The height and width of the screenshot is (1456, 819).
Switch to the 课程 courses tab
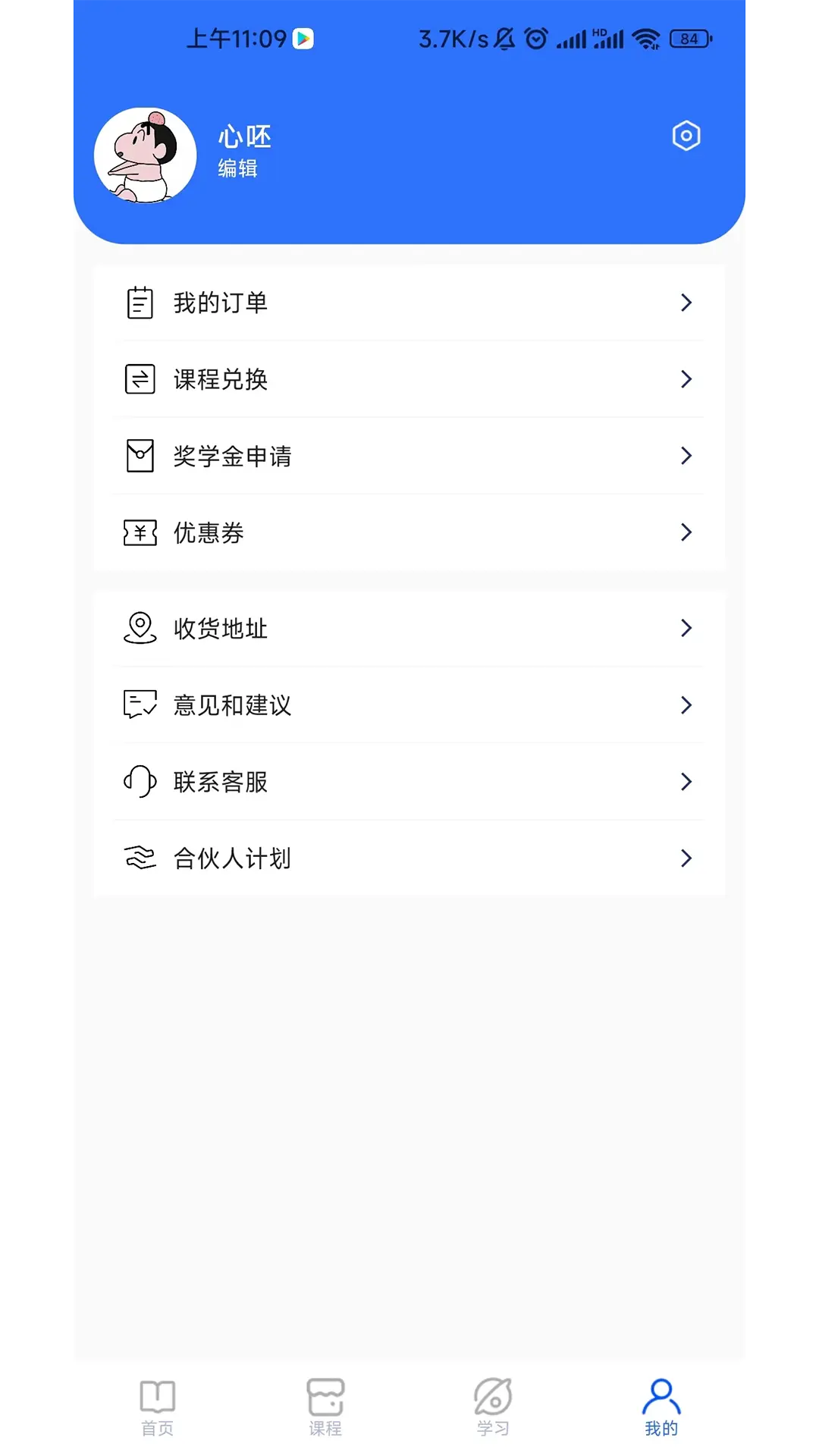pos(325,1407)
